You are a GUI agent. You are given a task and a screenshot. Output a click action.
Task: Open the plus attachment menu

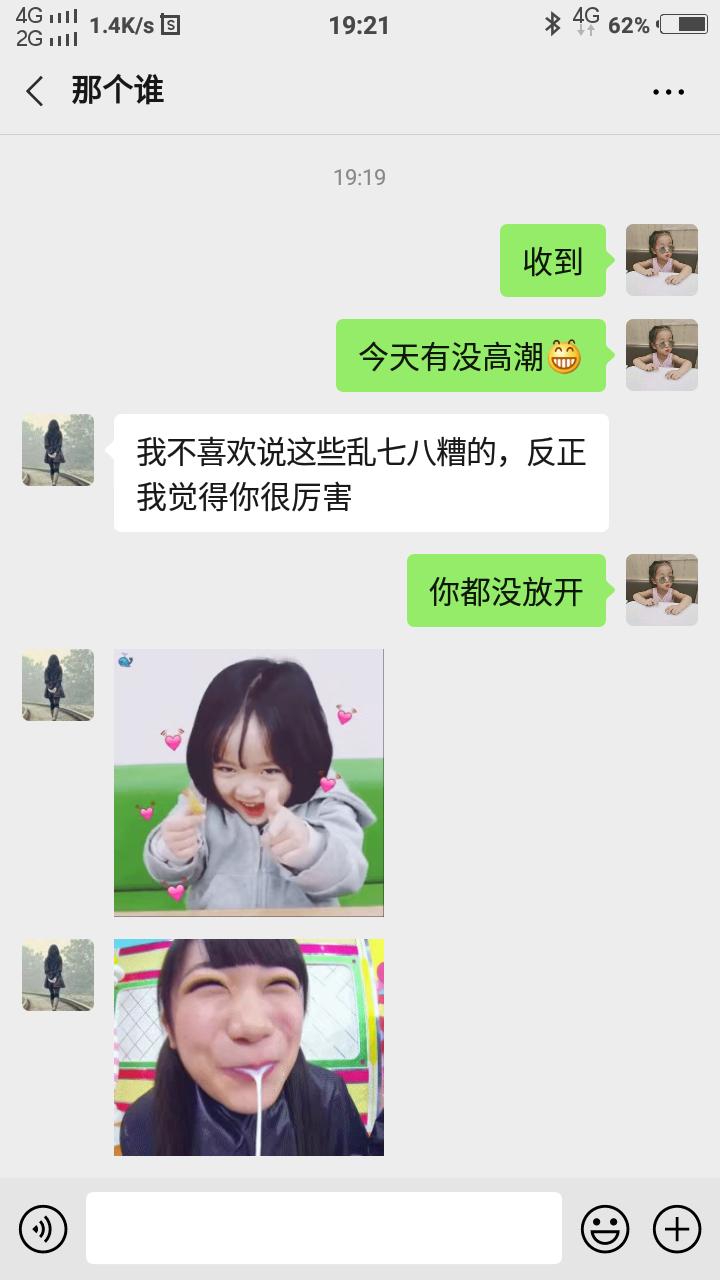[x=677, y=1228]
